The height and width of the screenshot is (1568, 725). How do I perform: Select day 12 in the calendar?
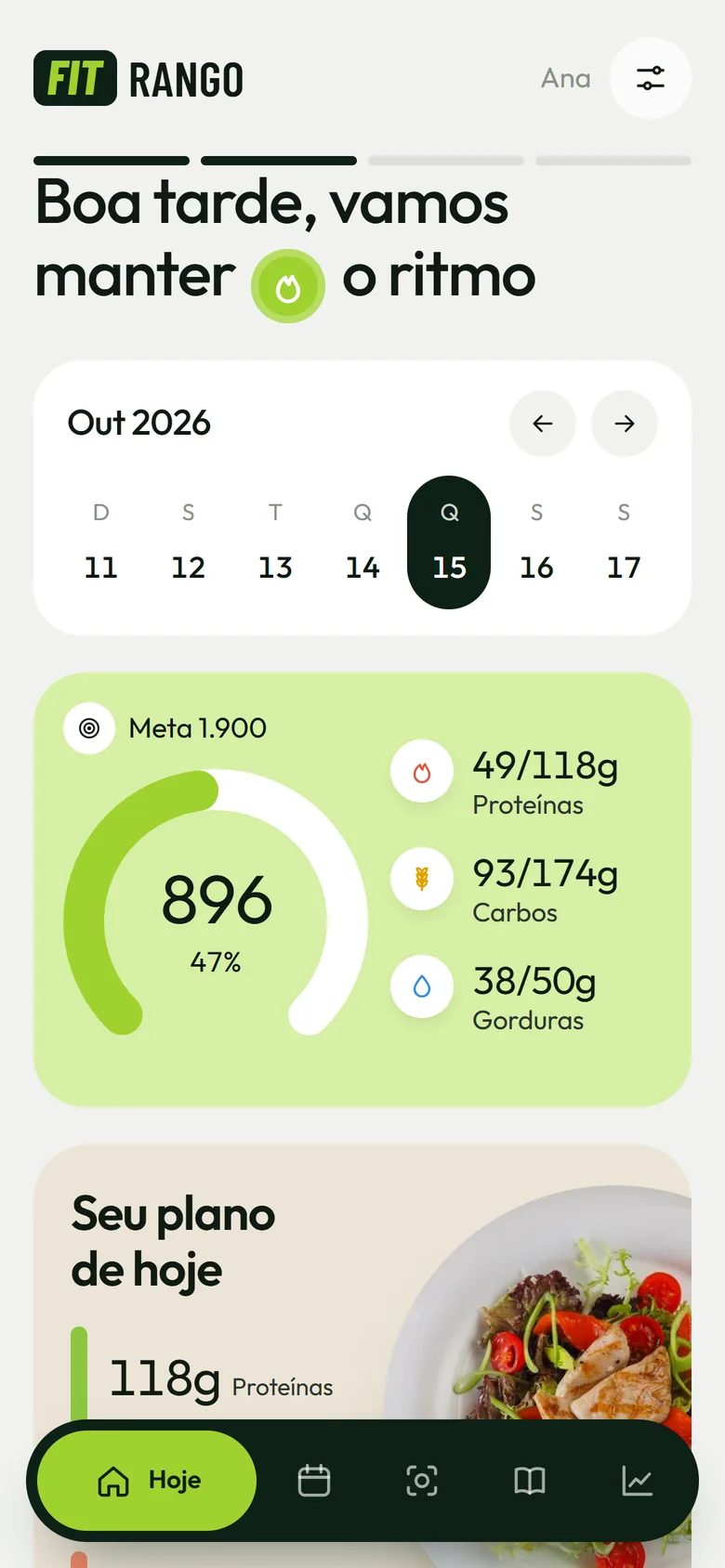coord(188,542)
